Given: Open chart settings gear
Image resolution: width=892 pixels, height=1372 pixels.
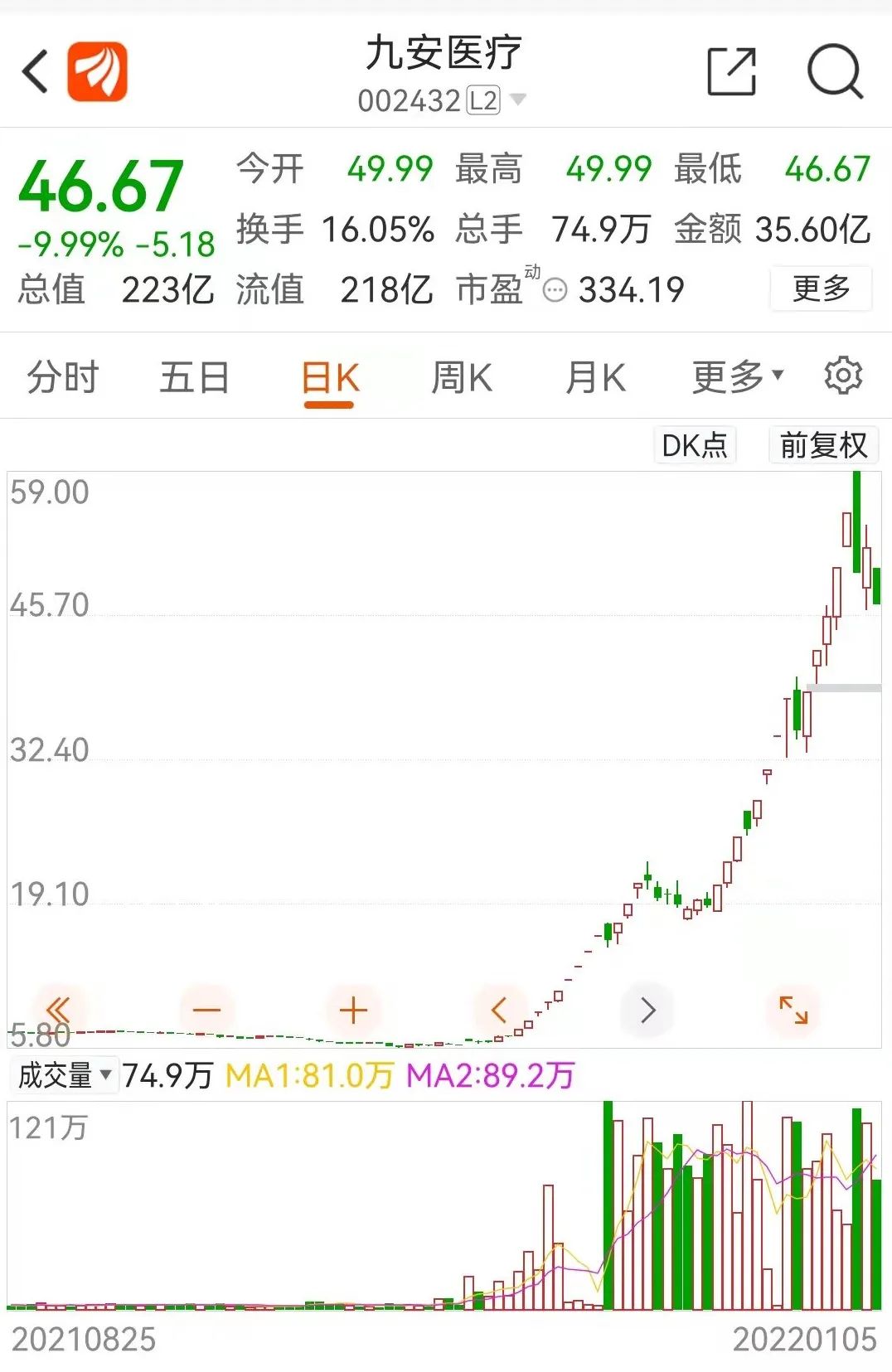Looking at the screenshot, I should coord(843,376).
